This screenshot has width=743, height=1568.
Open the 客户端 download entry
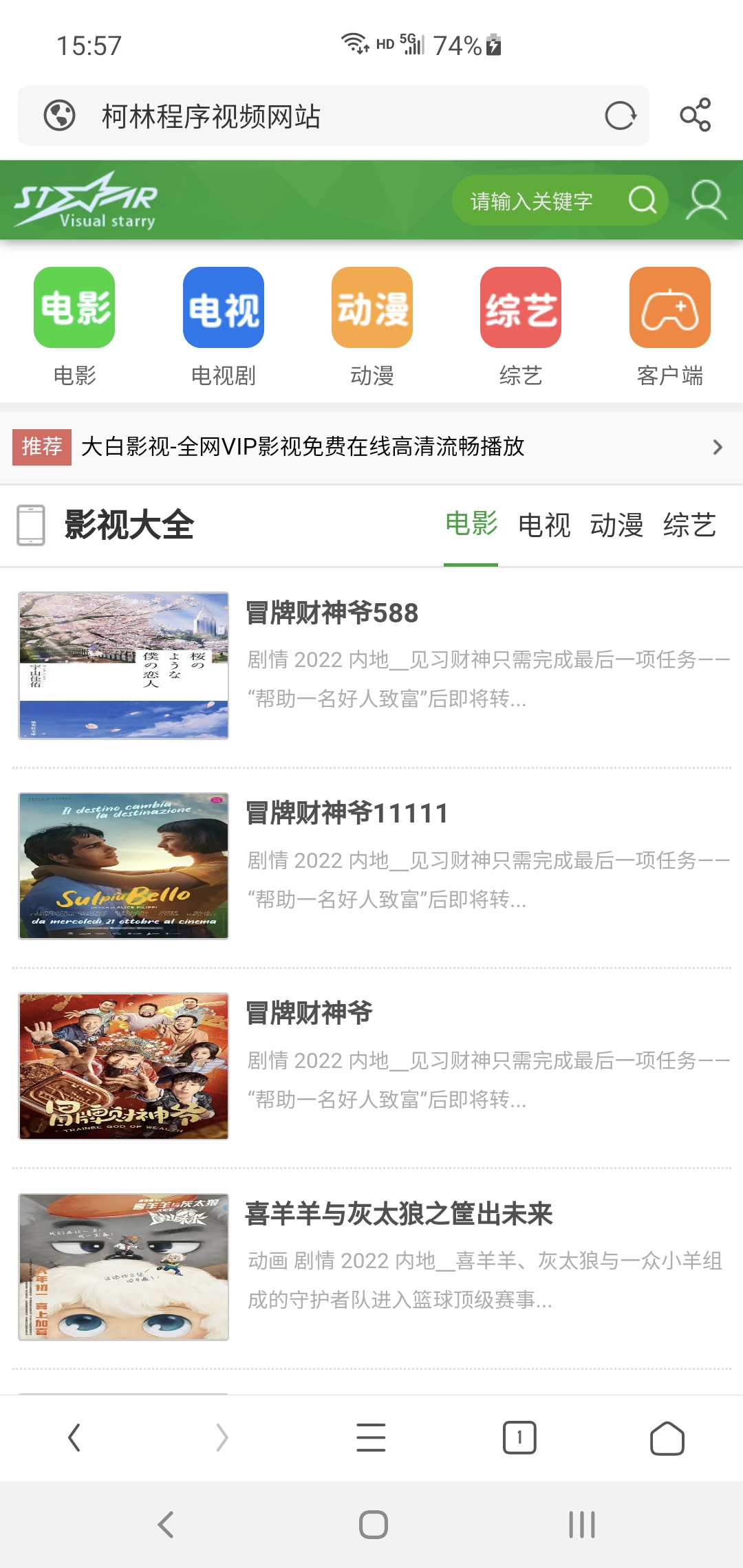pyautogui.click(x=669, y=307)
